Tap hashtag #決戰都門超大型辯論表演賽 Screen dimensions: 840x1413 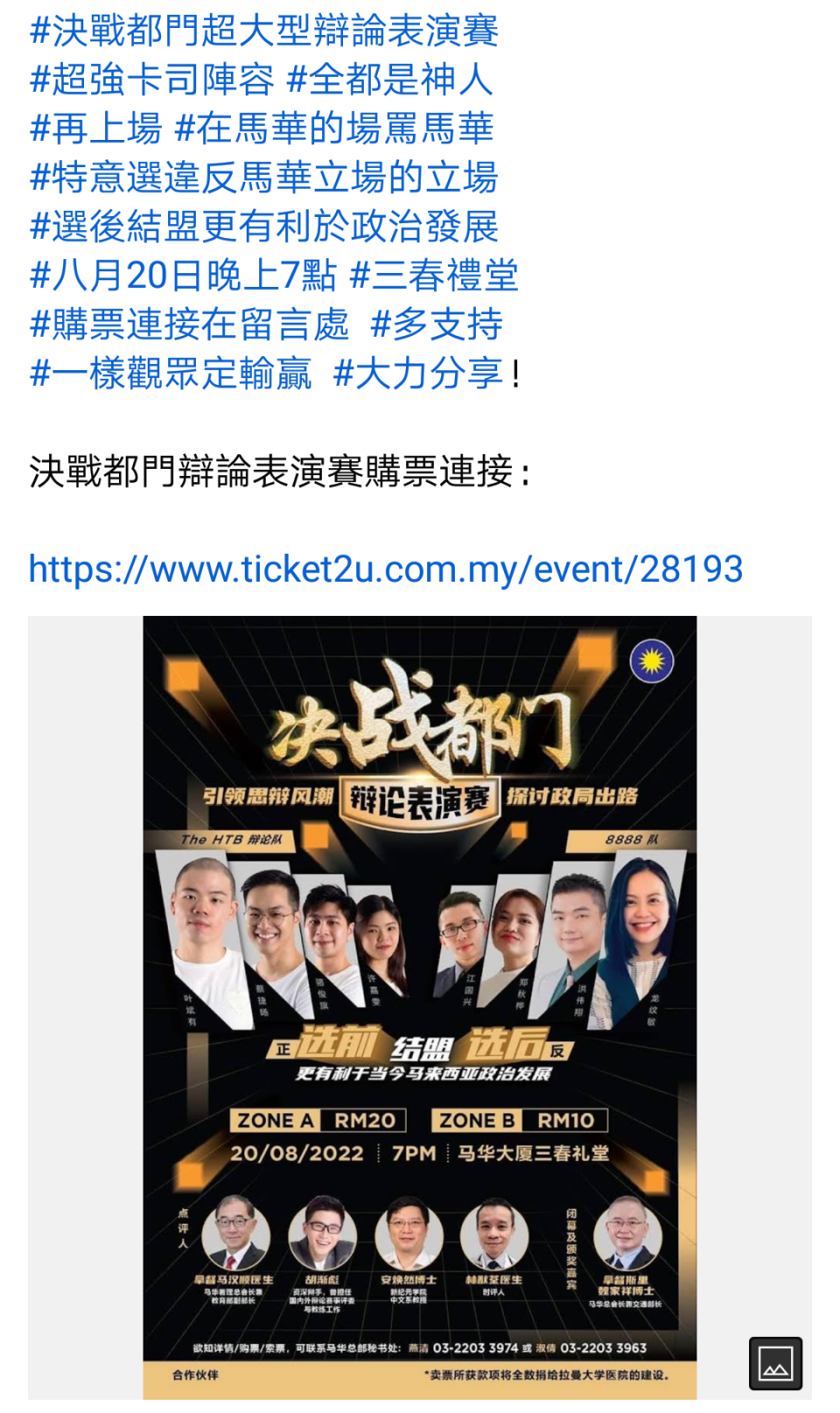264,31
